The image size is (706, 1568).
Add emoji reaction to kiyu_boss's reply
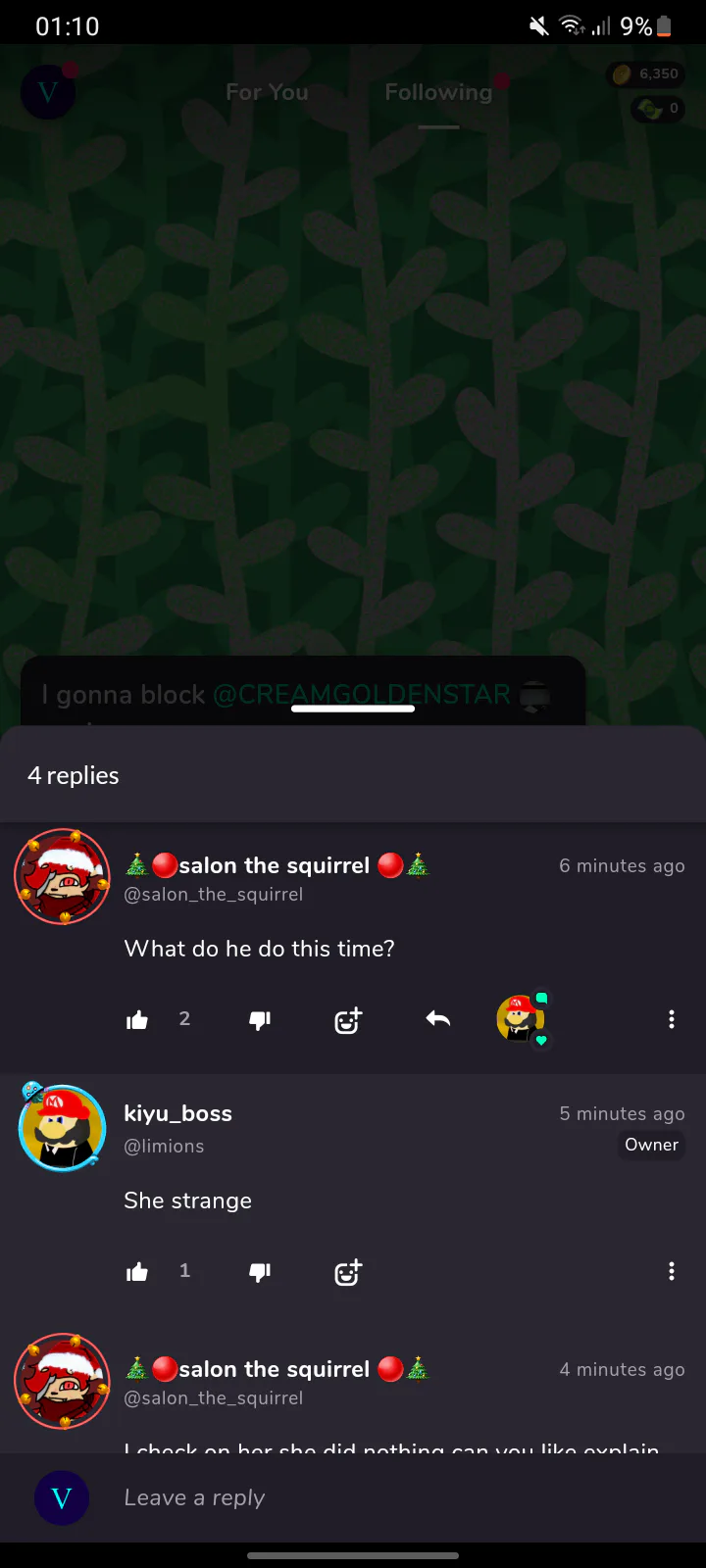point(348,1272)
